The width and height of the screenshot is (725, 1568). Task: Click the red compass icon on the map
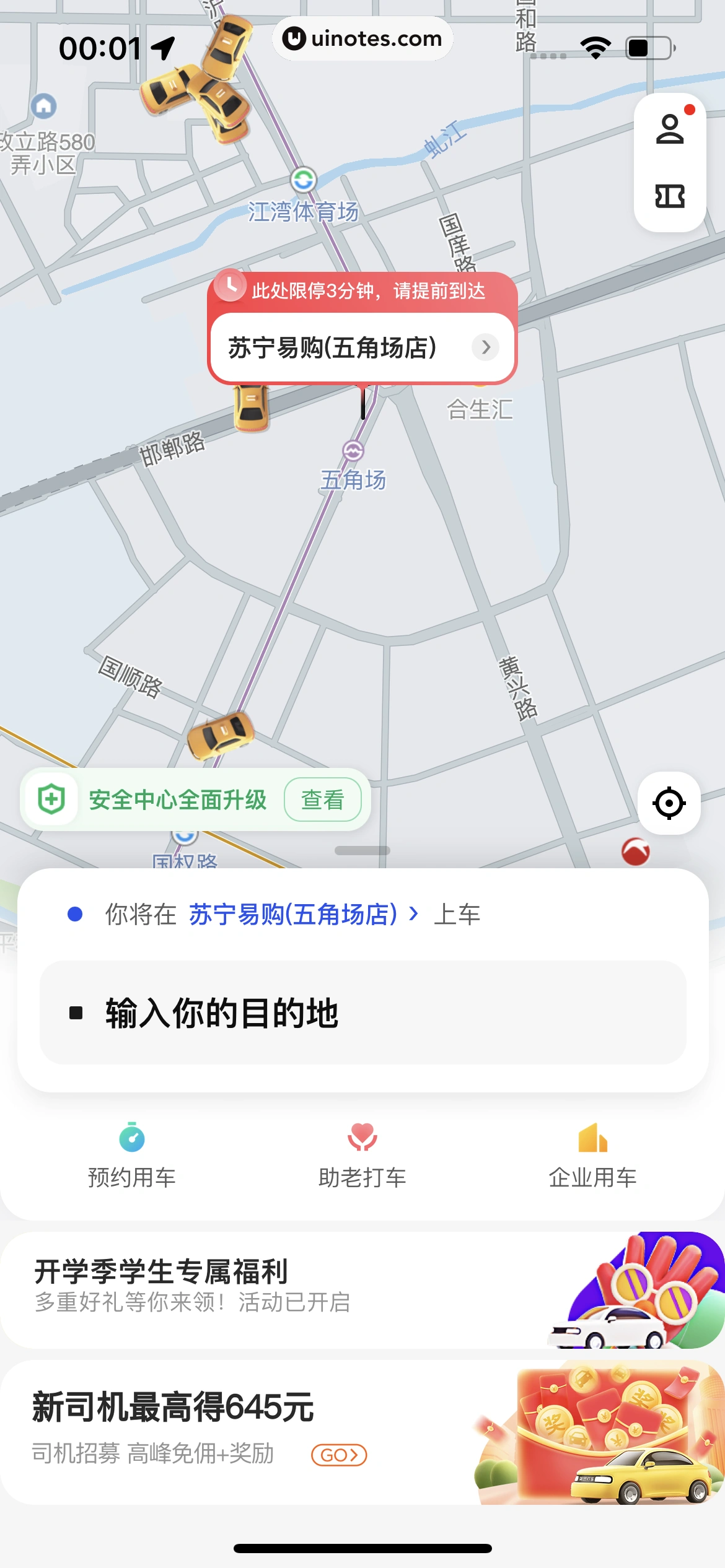click(x=636, y=852)
